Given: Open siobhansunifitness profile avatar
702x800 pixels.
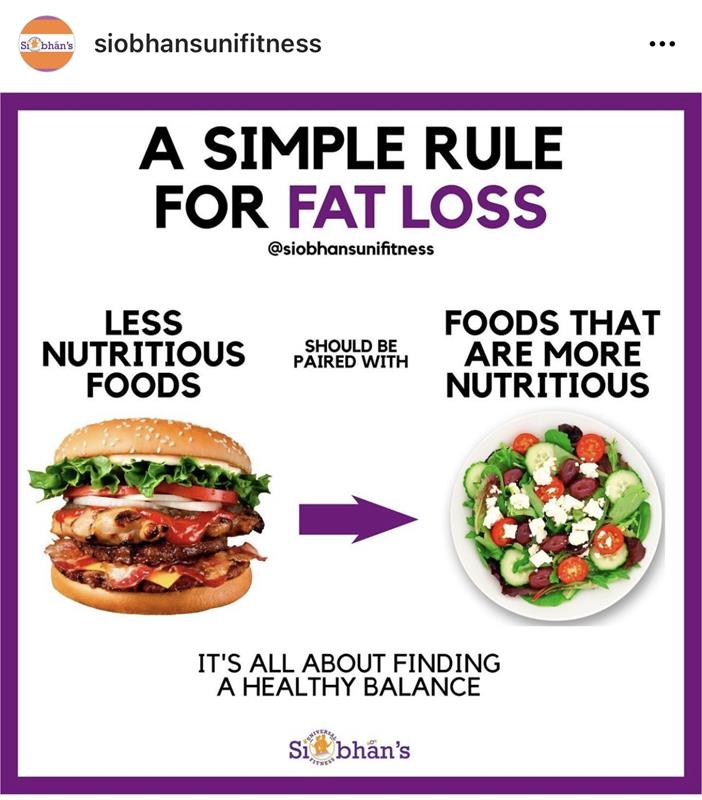Looking at the screenshot, I should [45, 44].
